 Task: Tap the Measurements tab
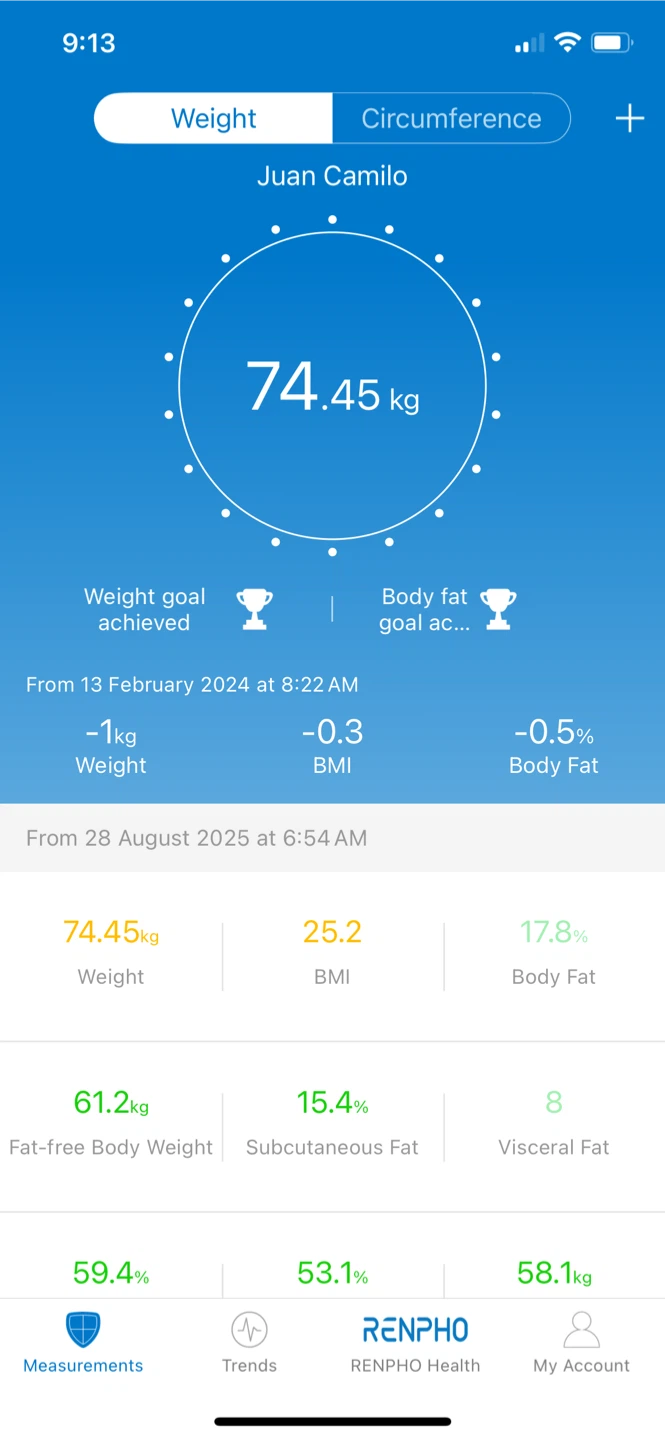(x=83, y=1344)
